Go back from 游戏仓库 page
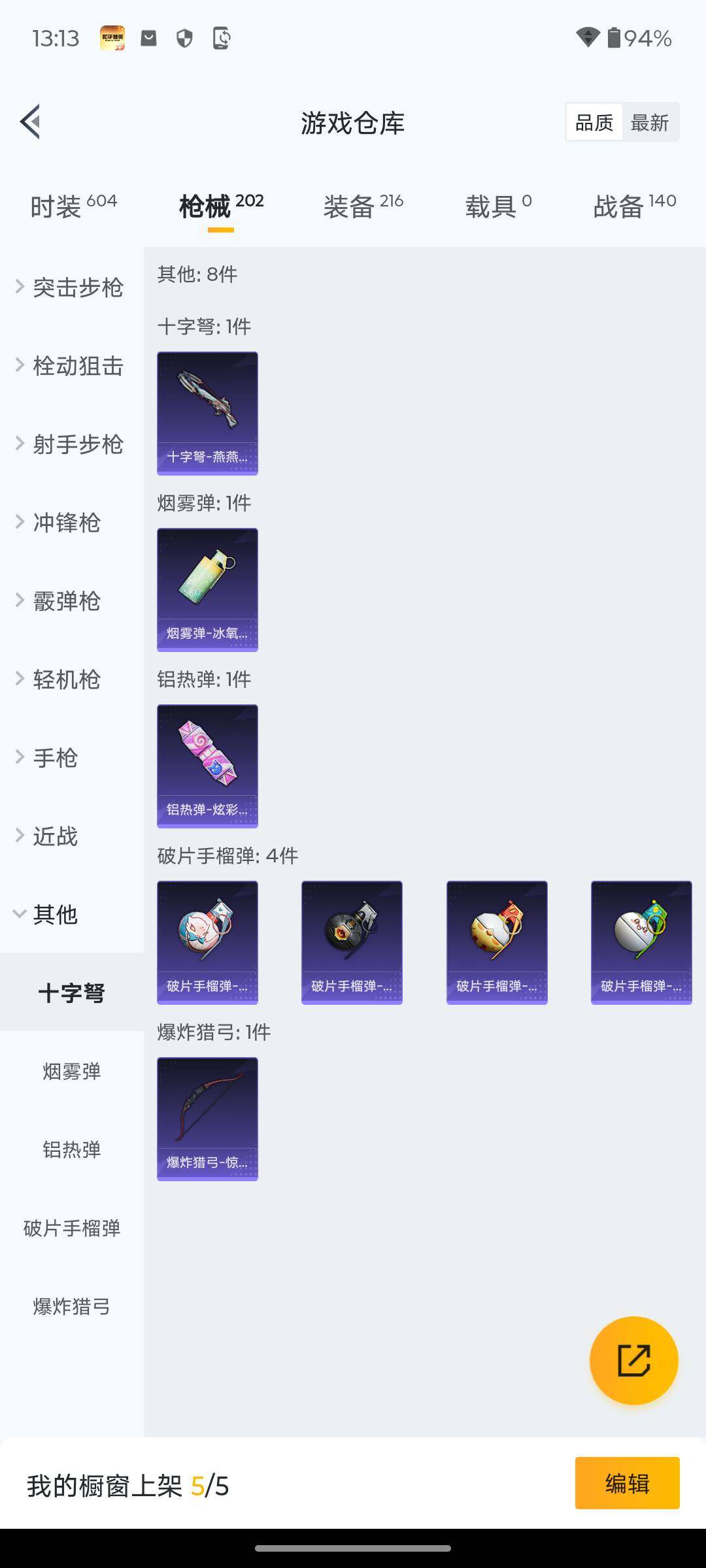The image size is (706, 1568). 31,122
